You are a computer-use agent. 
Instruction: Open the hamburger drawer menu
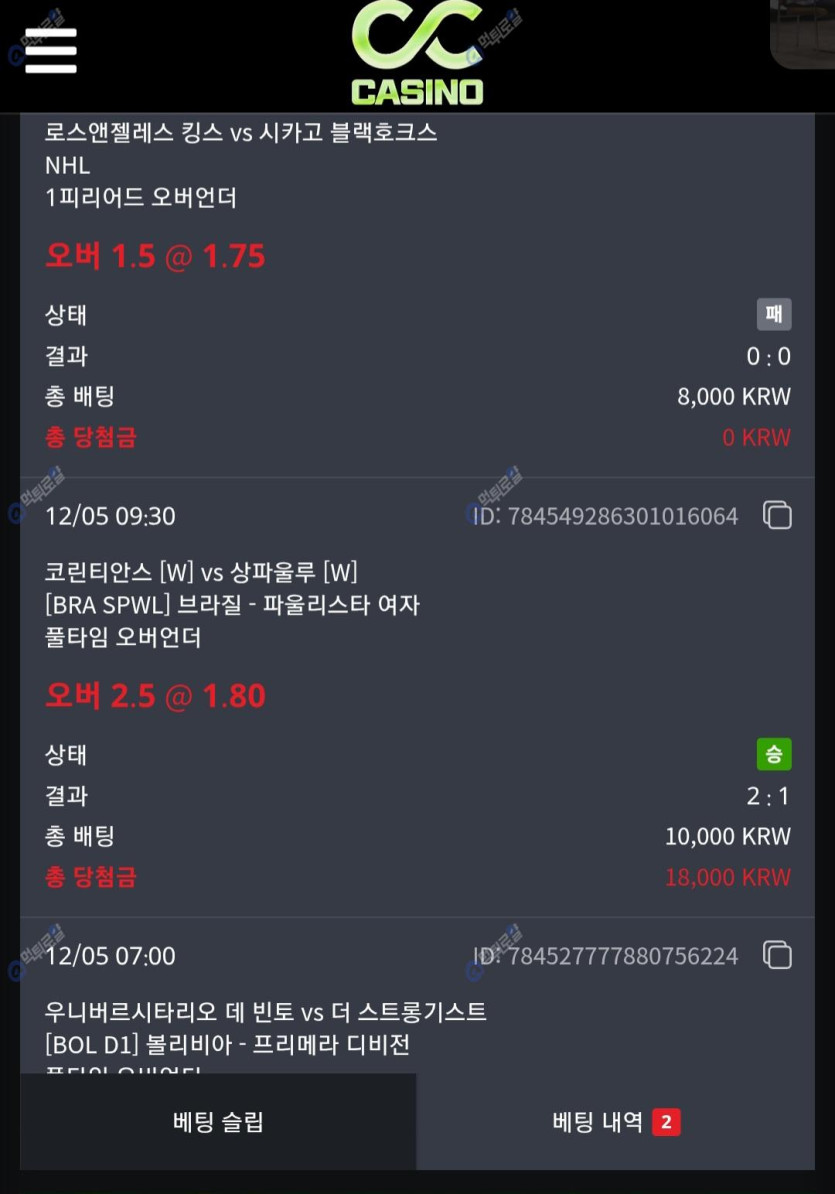point(51,50)
